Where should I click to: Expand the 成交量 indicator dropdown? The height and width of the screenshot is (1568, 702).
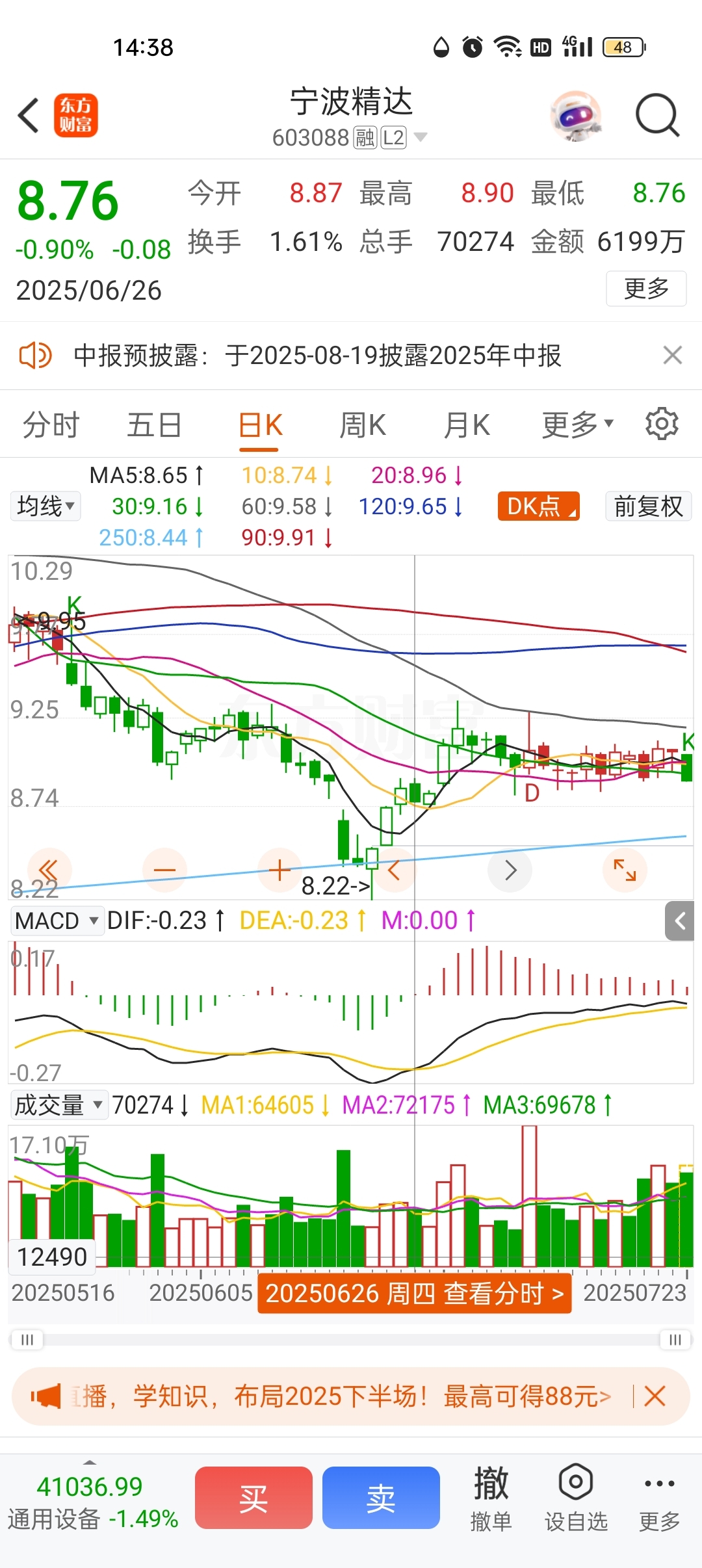pos(59,1104)
